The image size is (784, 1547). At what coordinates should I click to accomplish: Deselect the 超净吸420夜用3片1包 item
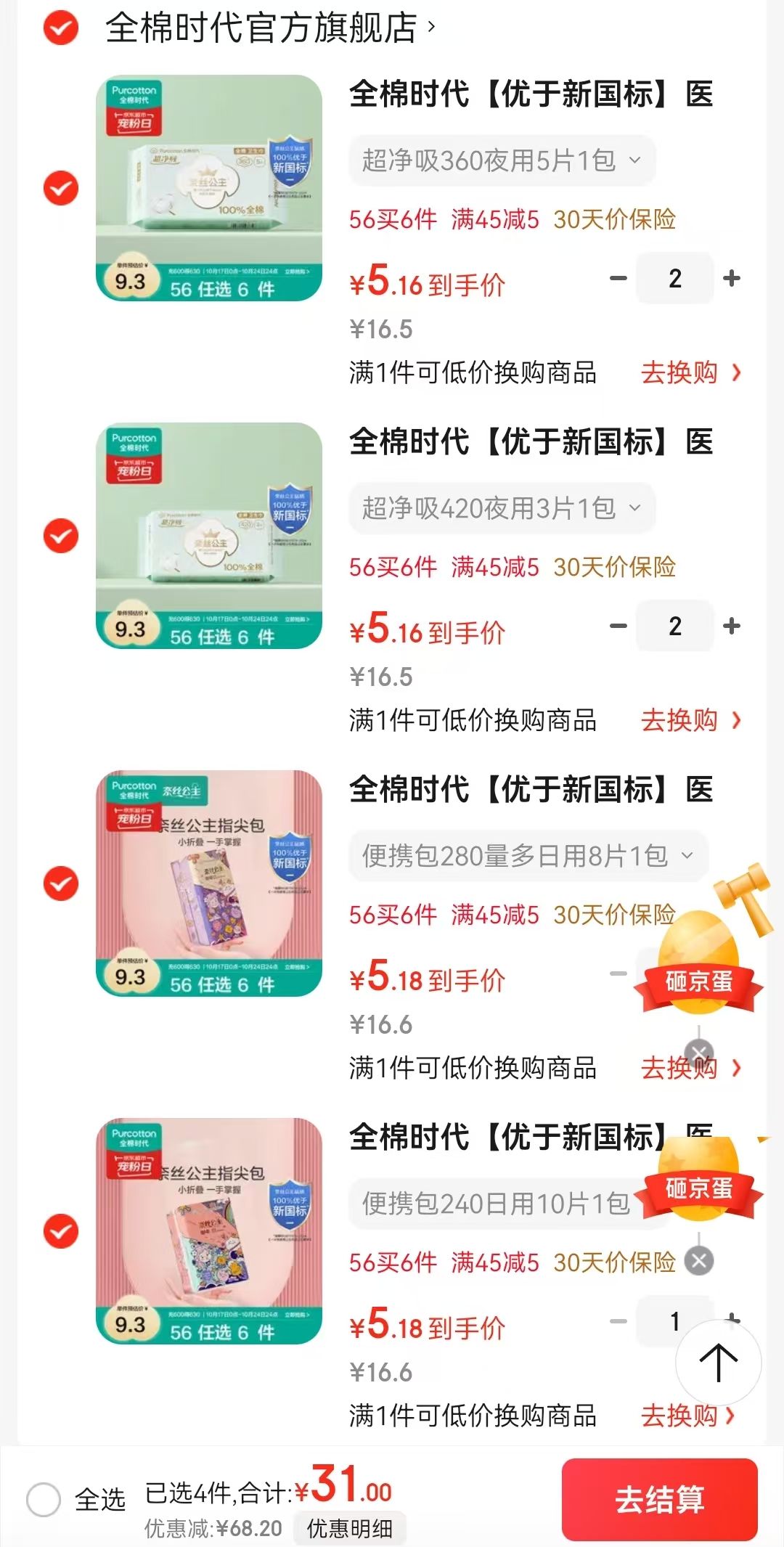pos(61,536)
